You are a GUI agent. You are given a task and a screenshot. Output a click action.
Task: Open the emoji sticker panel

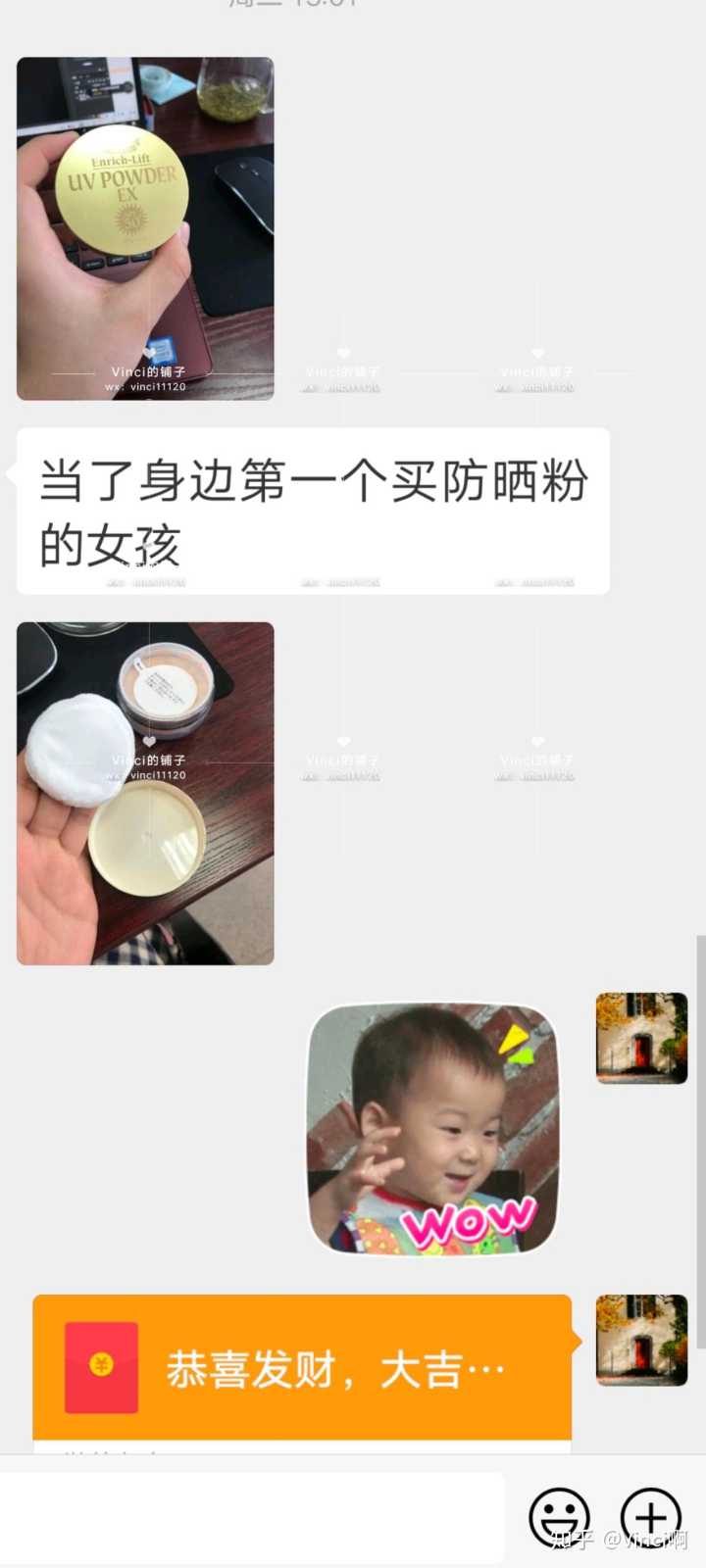point(559,1516)
